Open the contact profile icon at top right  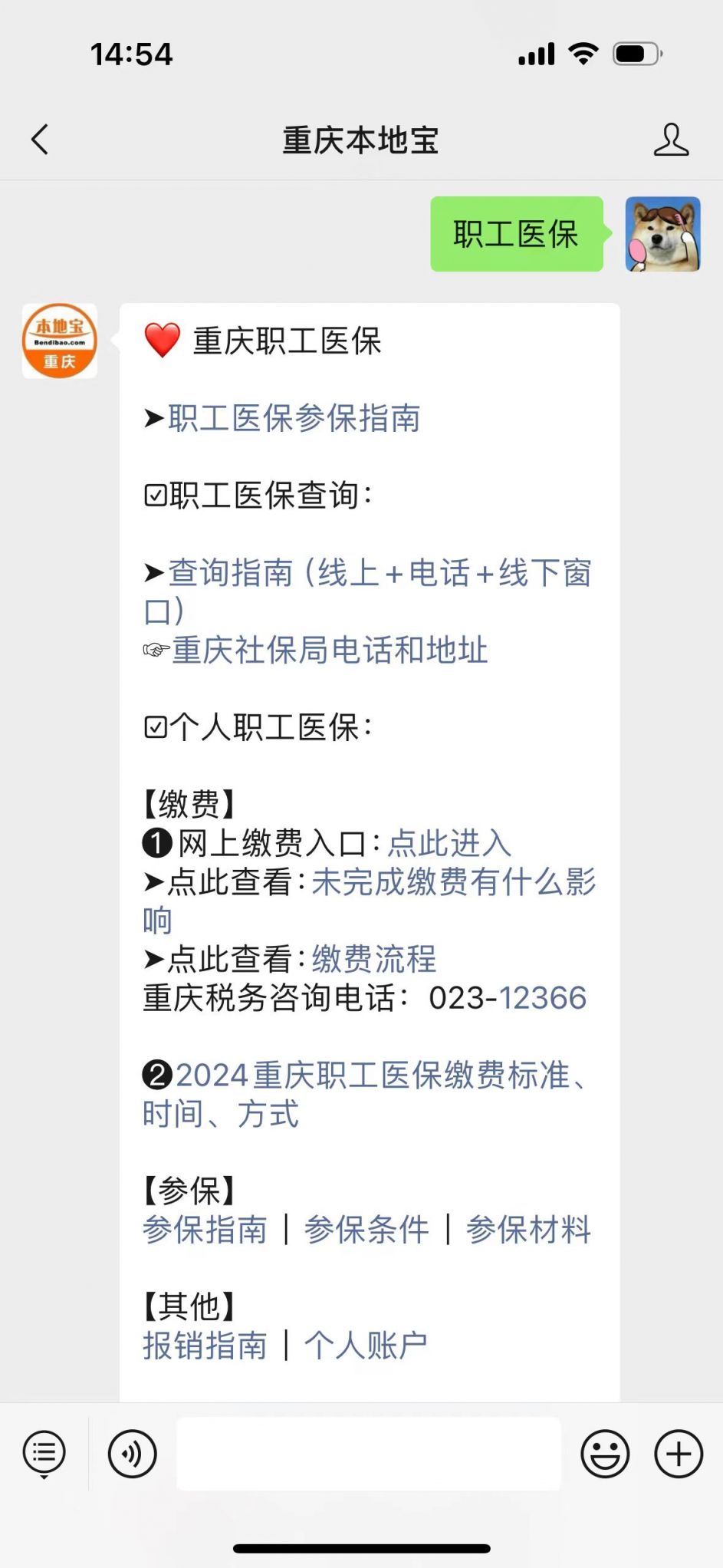[671, 140]
